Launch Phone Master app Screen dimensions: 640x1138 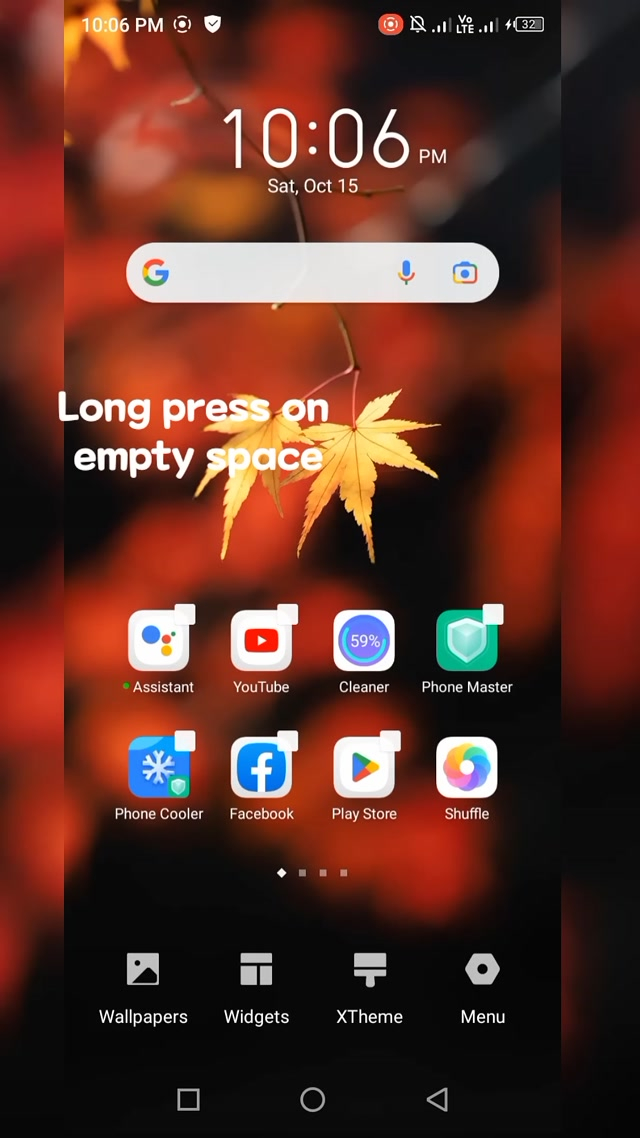point(466,642)
